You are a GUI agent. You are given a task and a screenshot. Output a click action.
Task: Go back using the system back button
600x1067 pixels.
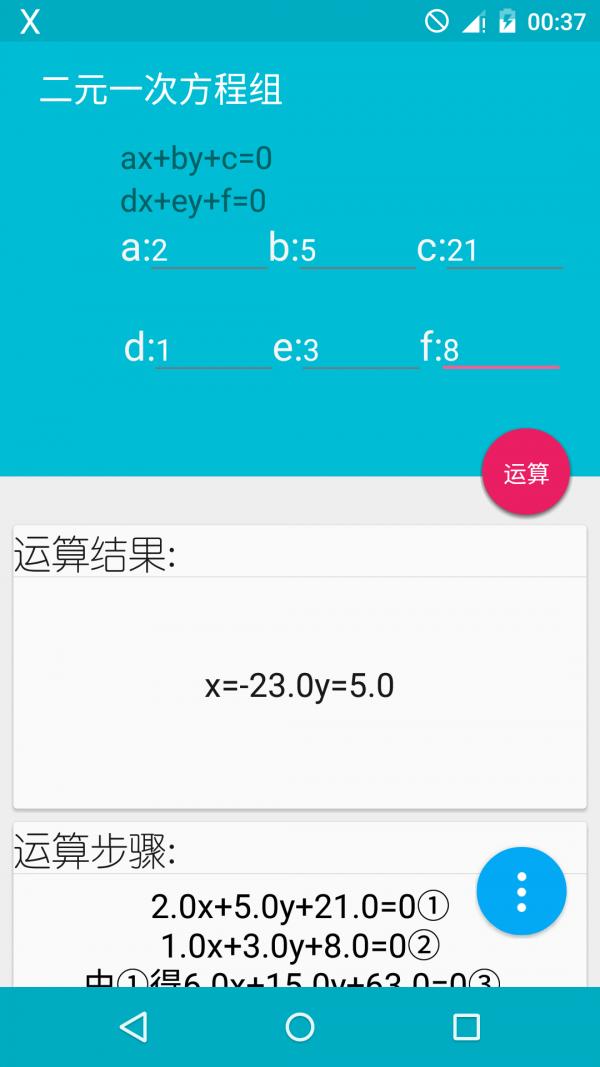point(133,1027)
